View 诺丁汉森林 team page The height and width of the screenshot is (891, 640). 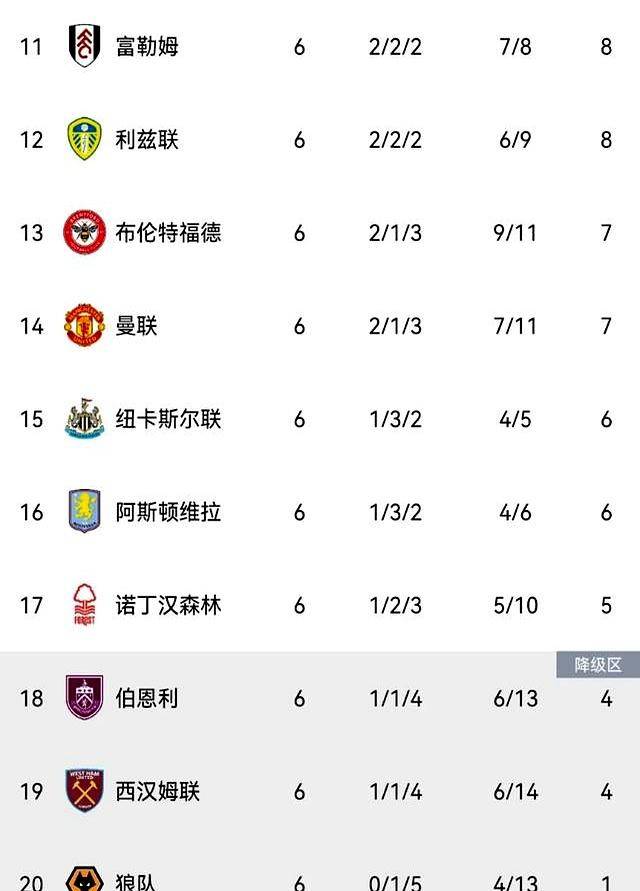[x=320, y=605]
